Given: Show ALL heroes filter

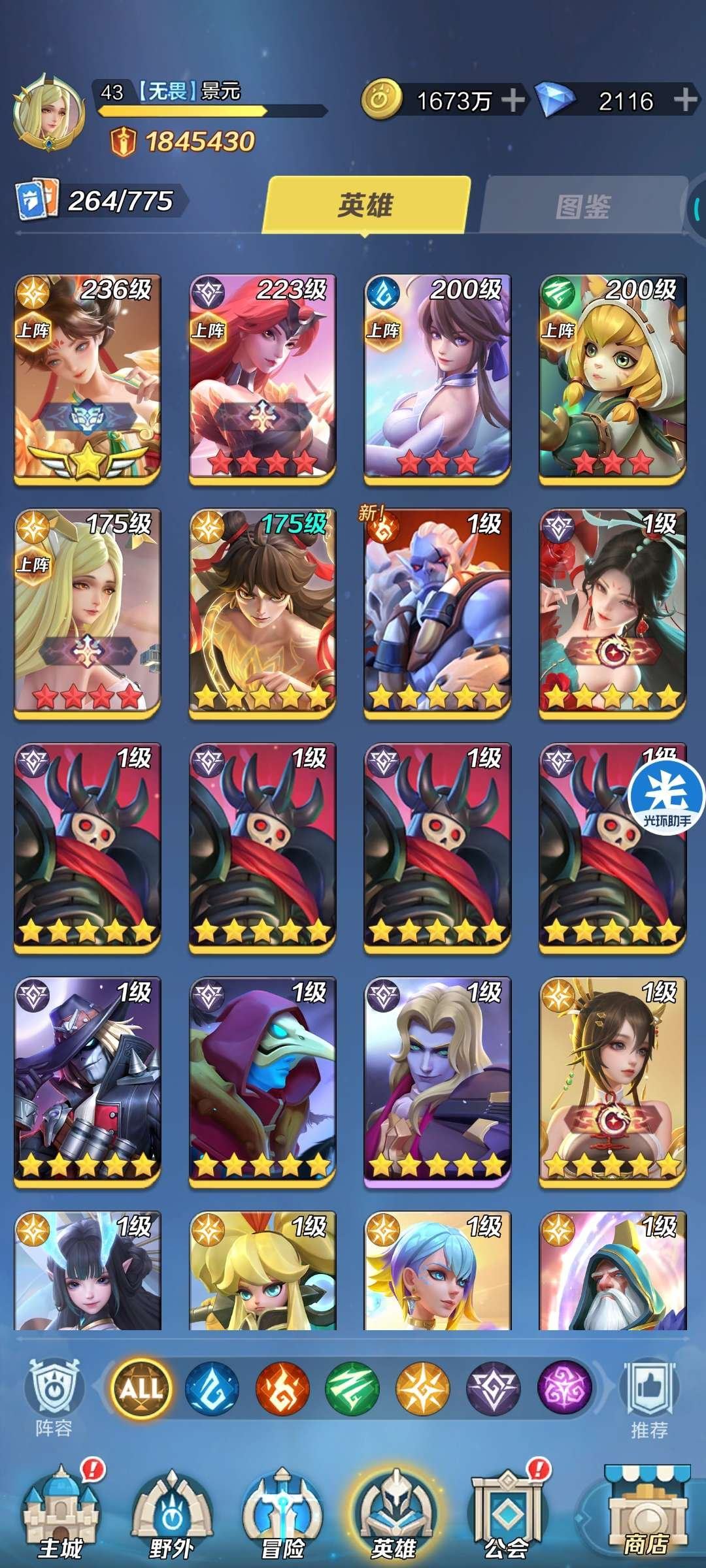Looking at the screenshot, I should 141,1388.
